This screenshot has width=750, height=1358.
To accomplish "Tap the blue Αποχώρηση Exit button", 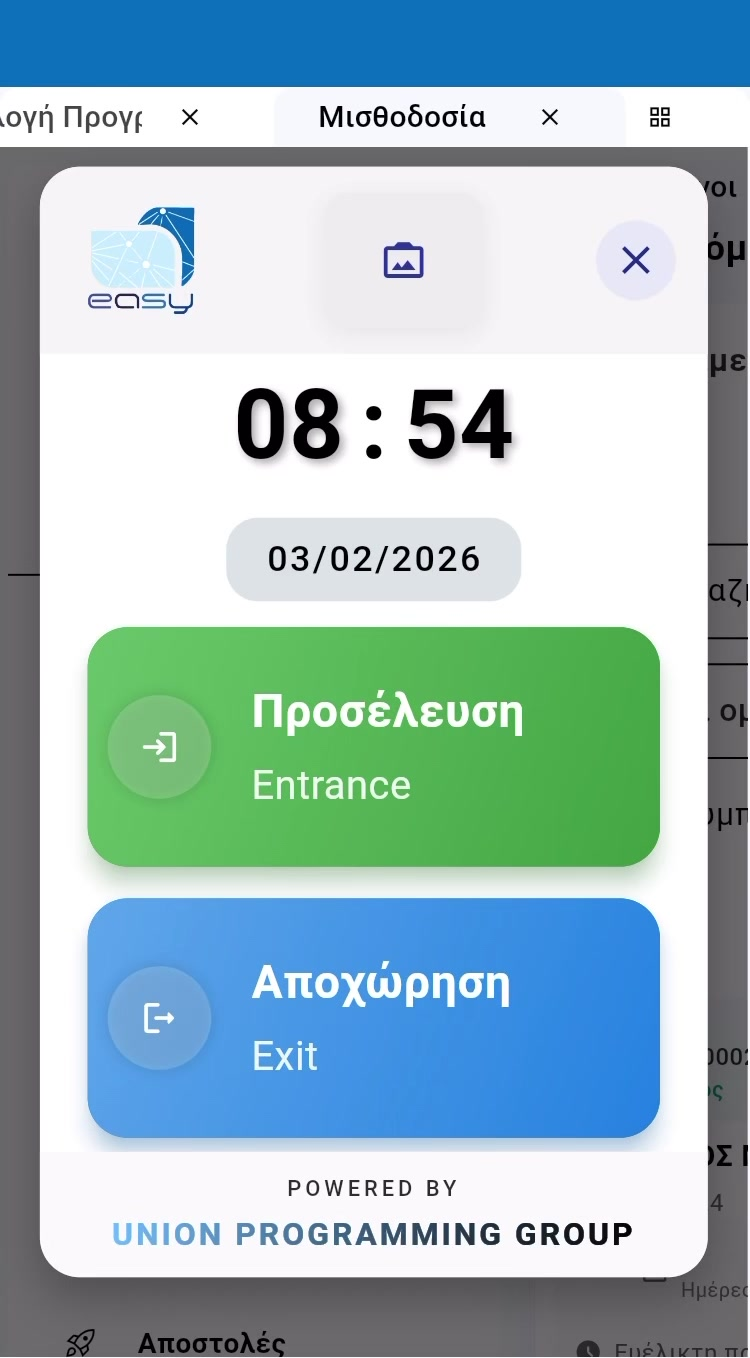I will [373, 1018].
